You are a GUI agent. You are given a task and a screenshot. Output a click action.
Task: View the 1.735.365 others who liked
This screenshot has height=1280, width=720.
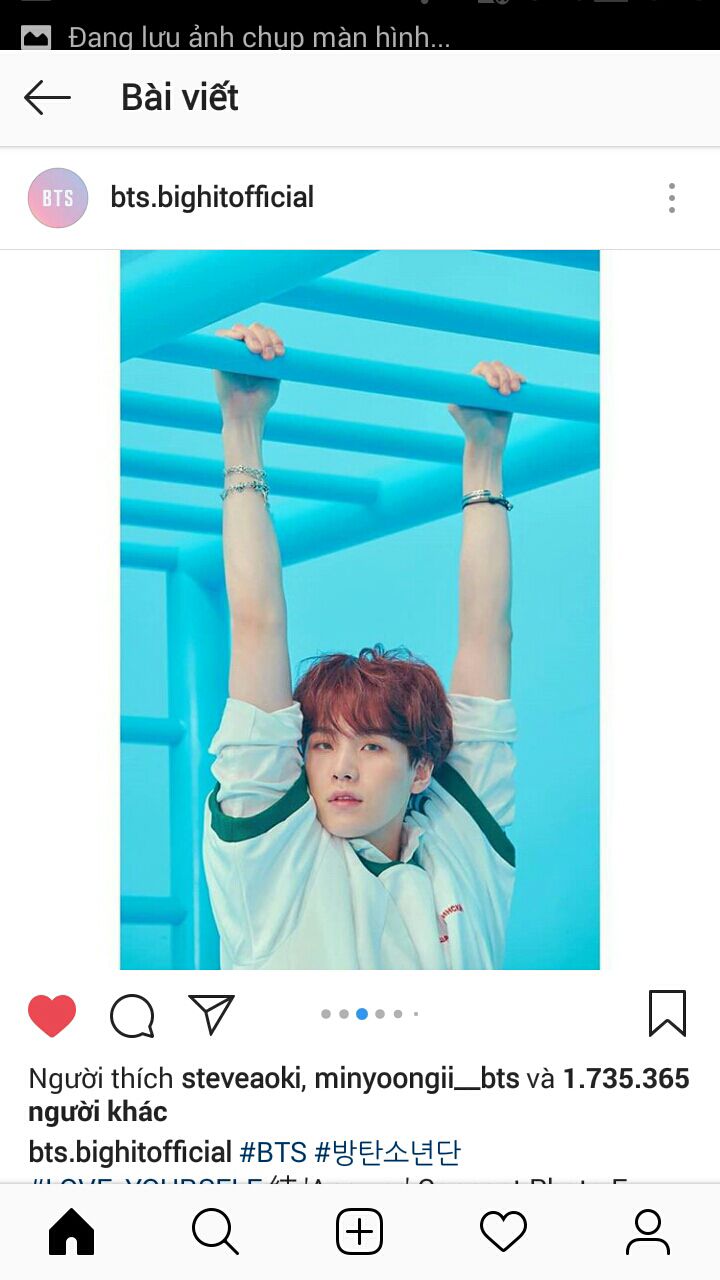[625, 1079]
